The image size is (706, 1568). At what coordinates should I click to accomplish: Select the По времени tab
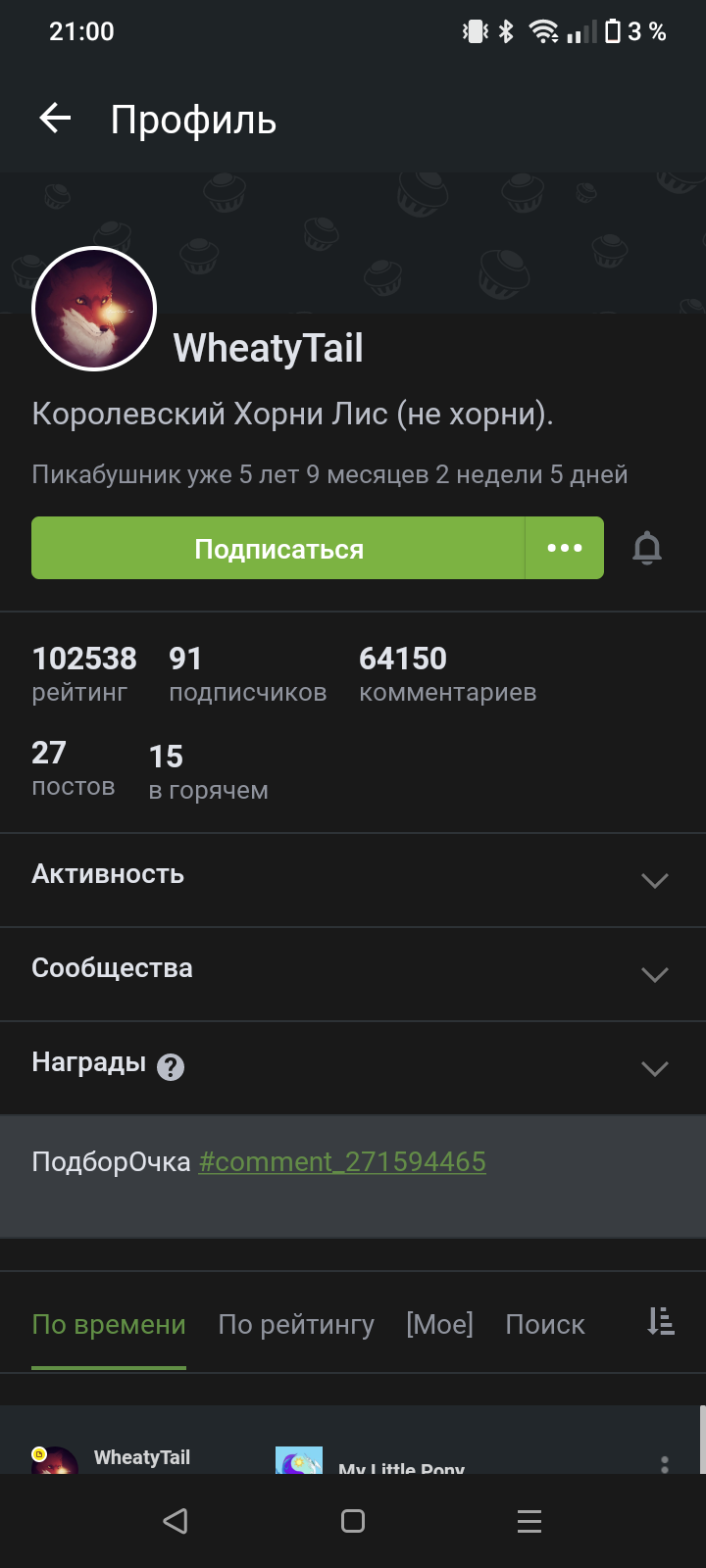click(109, 1325)
